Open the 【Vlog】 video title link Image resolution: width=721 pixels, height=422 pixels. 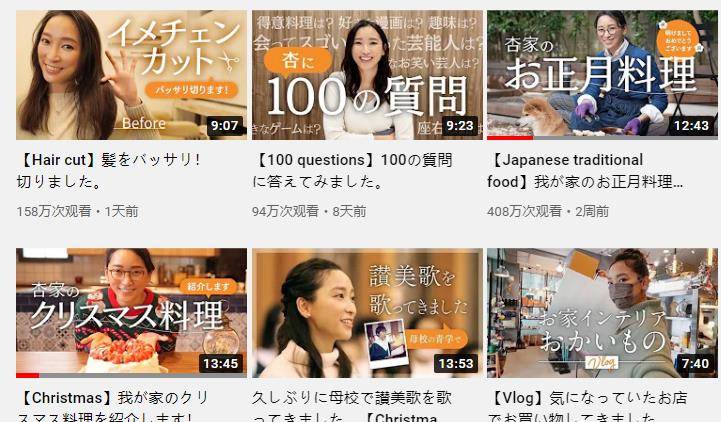[588, 407]
